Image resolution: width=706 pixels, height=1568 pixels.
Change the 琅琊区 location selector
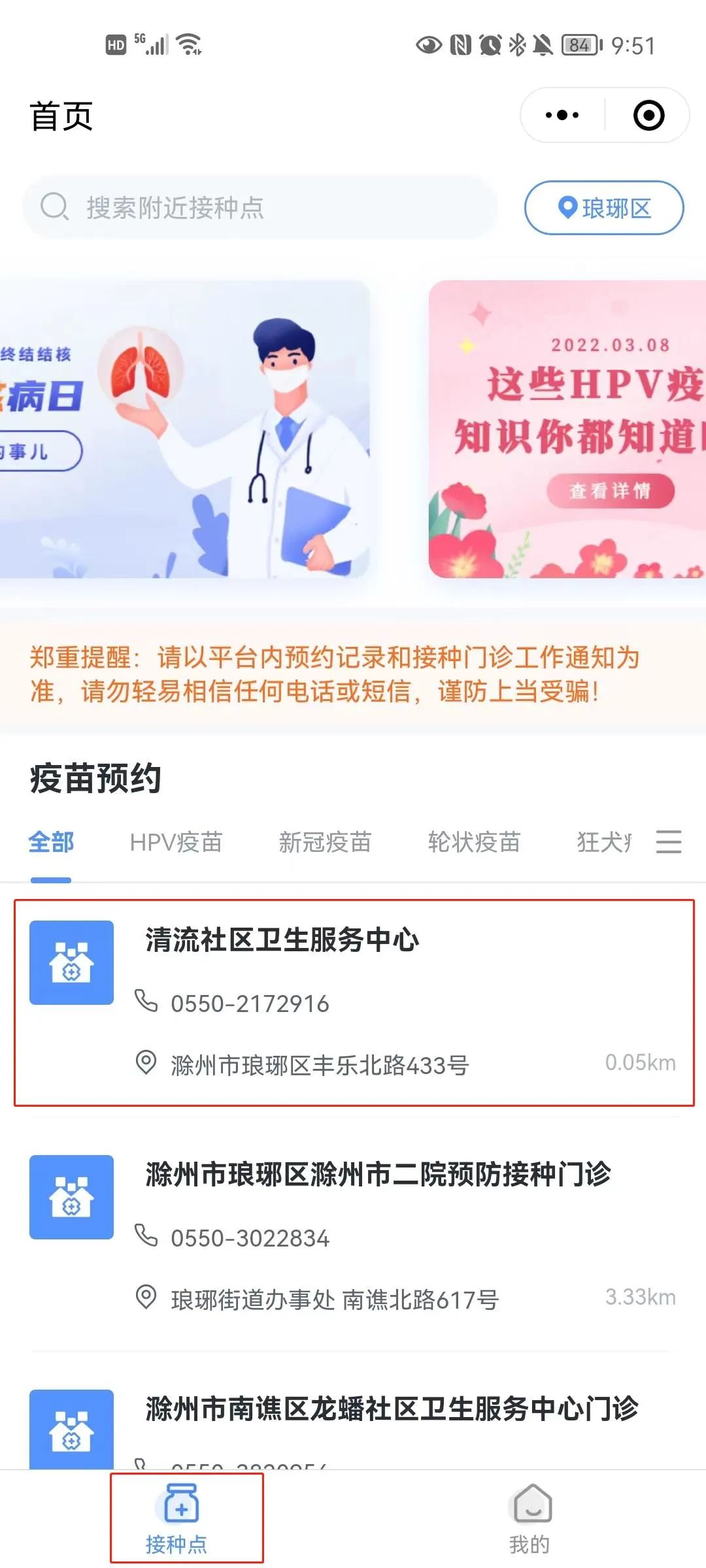click(x=604, y=208)
